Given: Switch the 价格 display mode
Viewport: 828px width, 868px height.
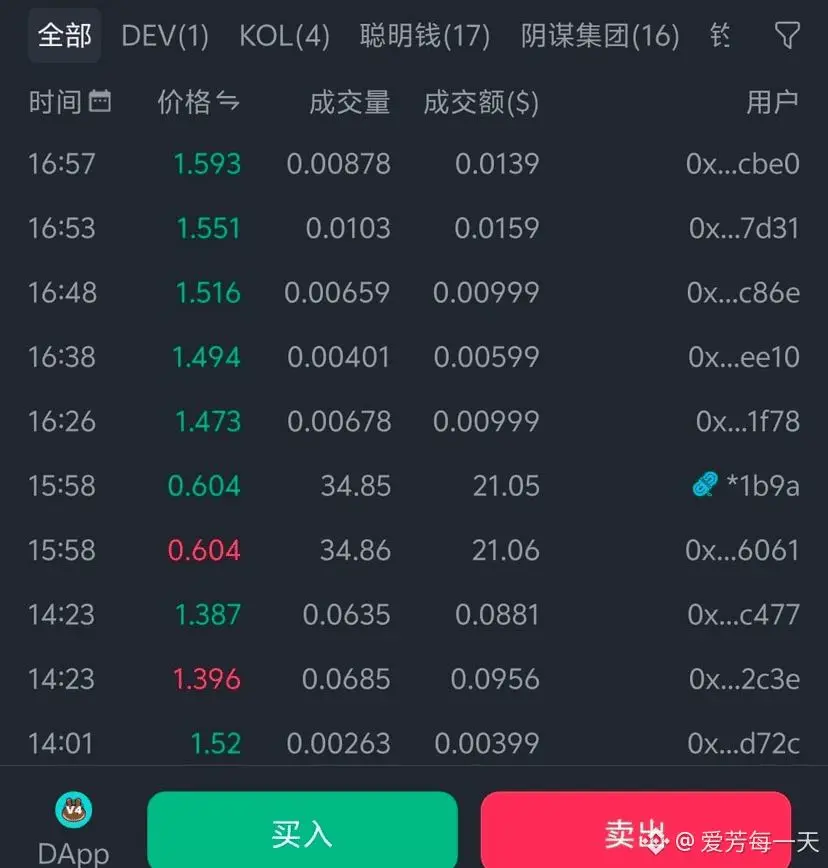Looking at the screenshot, I should pyautogui.click(x=228, y=101).
